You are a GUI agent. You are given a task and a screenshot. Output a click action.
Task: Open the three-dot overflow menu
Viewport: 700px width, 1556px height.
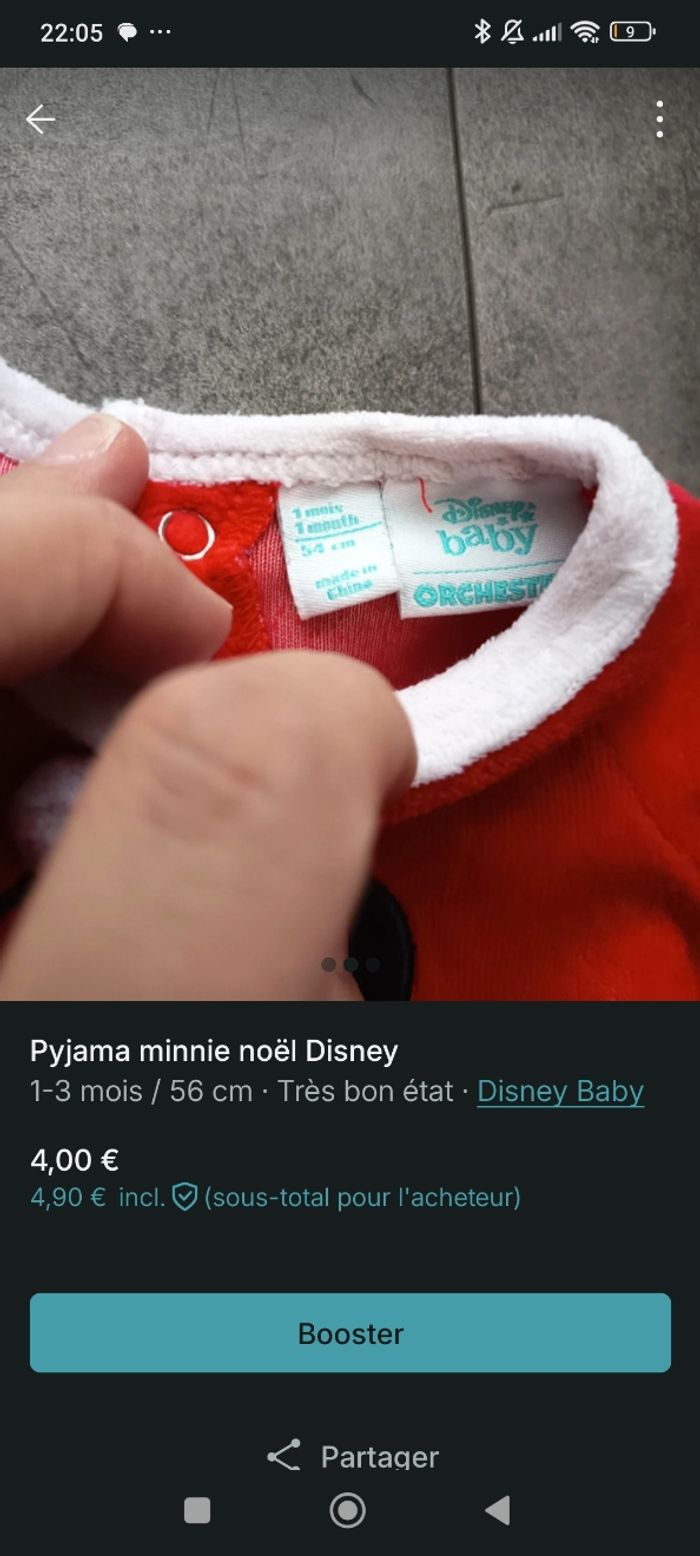click(x=659, y=119)
